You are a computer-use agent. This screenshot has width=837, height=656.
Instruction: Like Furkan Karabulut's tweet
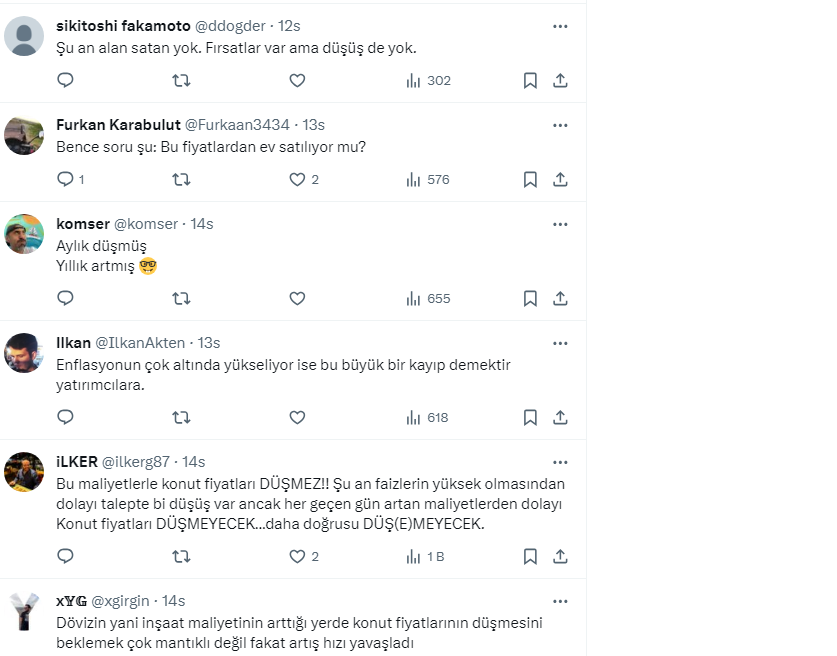click(x=297, y=180)
